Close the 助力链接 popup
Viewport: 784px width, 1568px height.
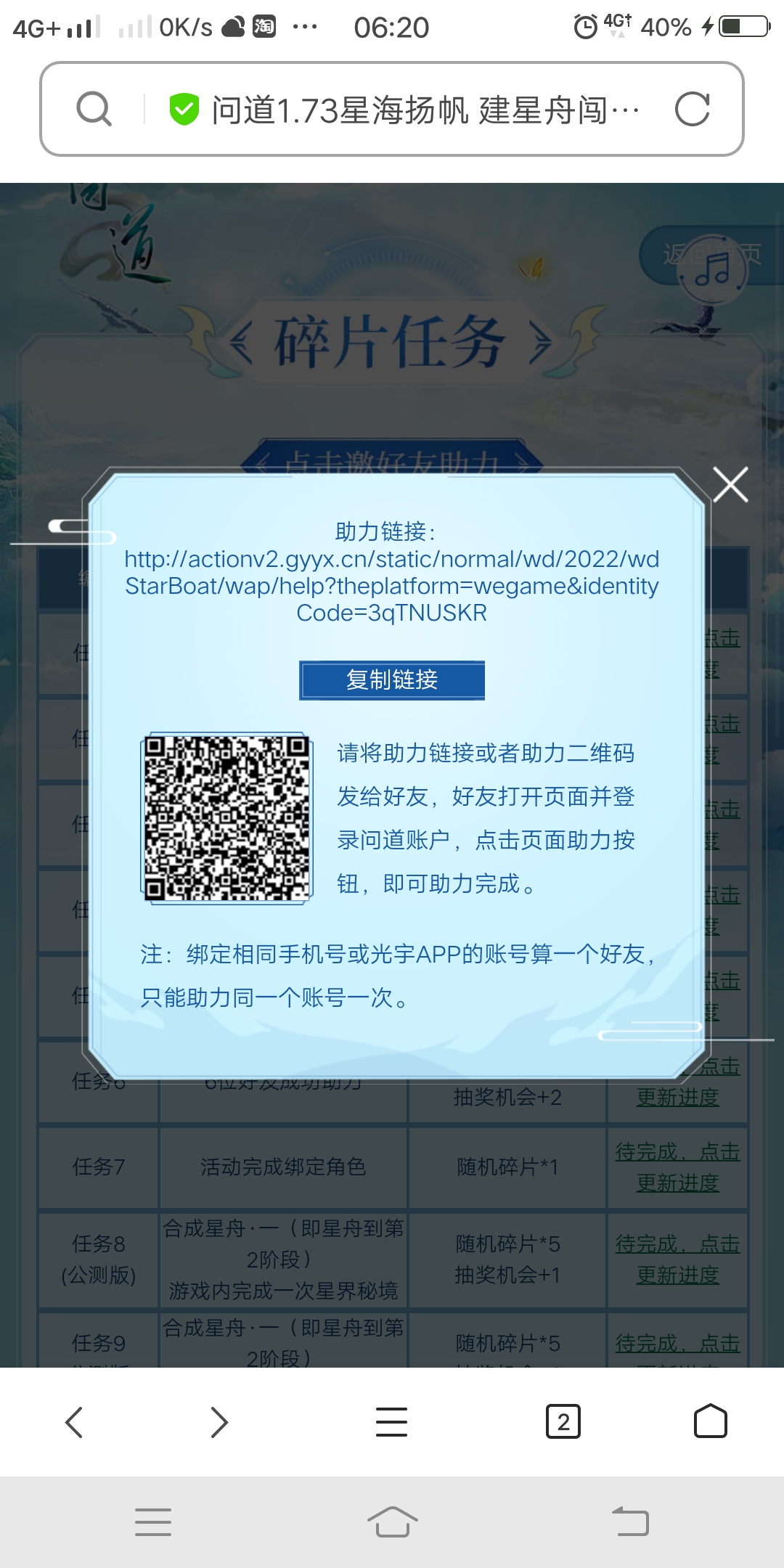coord(730,485)
